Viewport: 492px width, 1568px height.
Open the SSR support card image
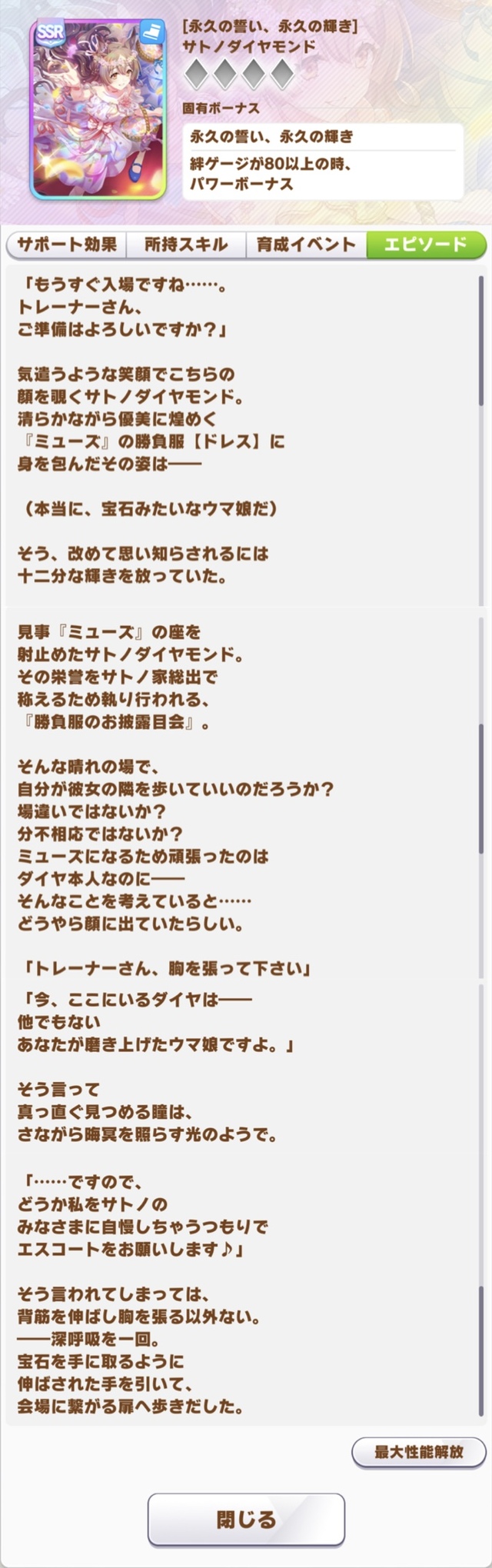click(x=98, y=108)
